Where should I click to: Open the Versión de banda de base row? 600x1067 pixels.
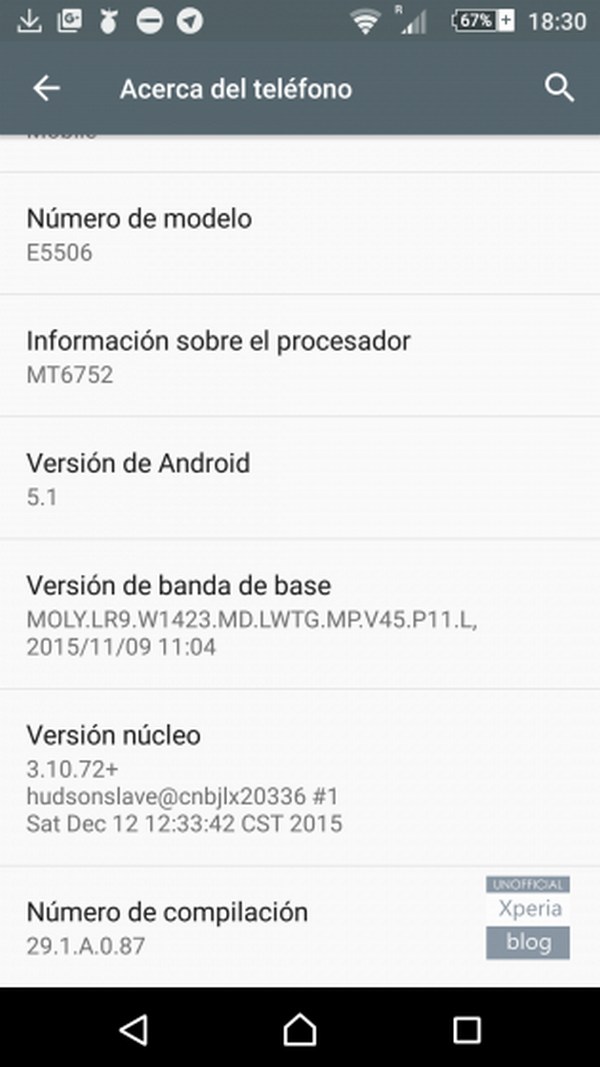[x=300, y=614]
